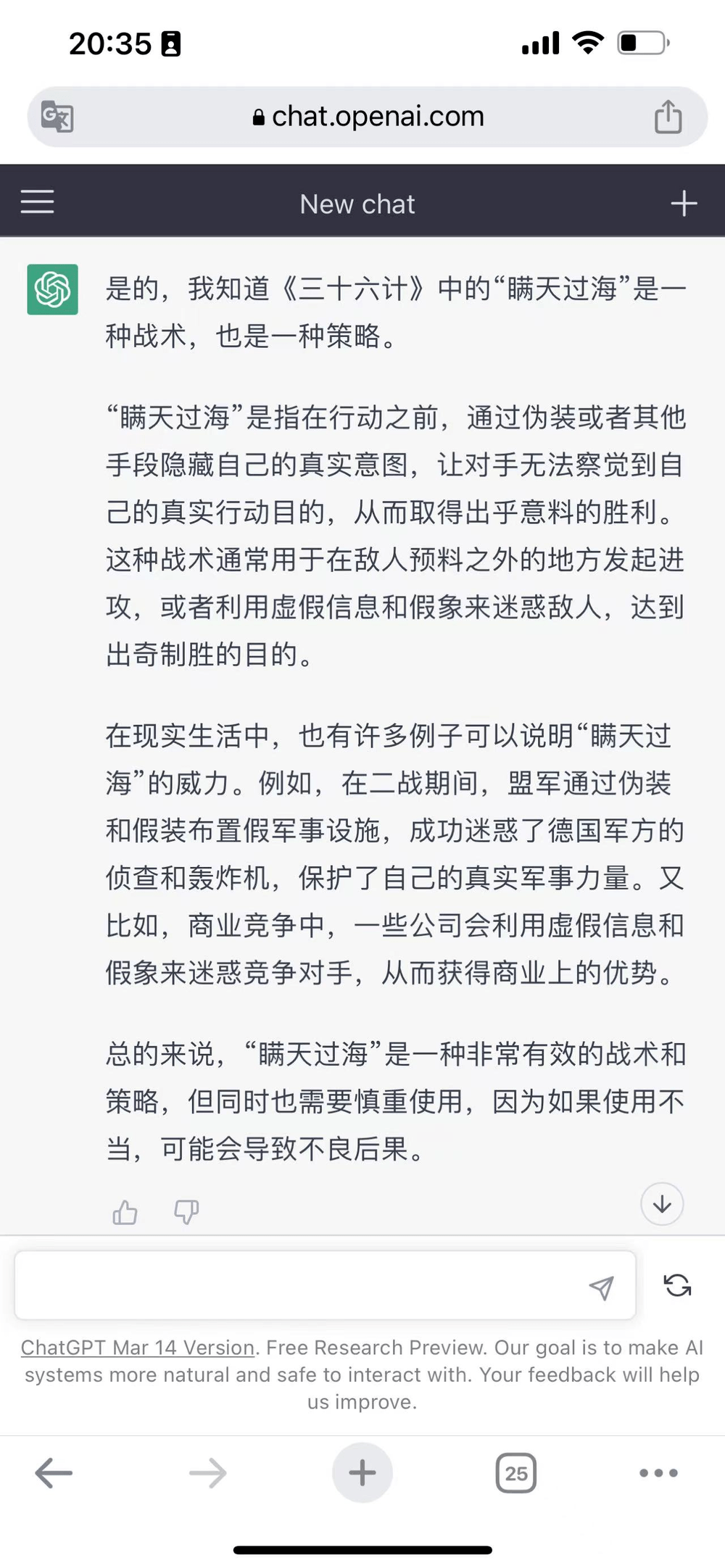Give the response a thumbs down

pyautogui.click(x=186, y=1212)
